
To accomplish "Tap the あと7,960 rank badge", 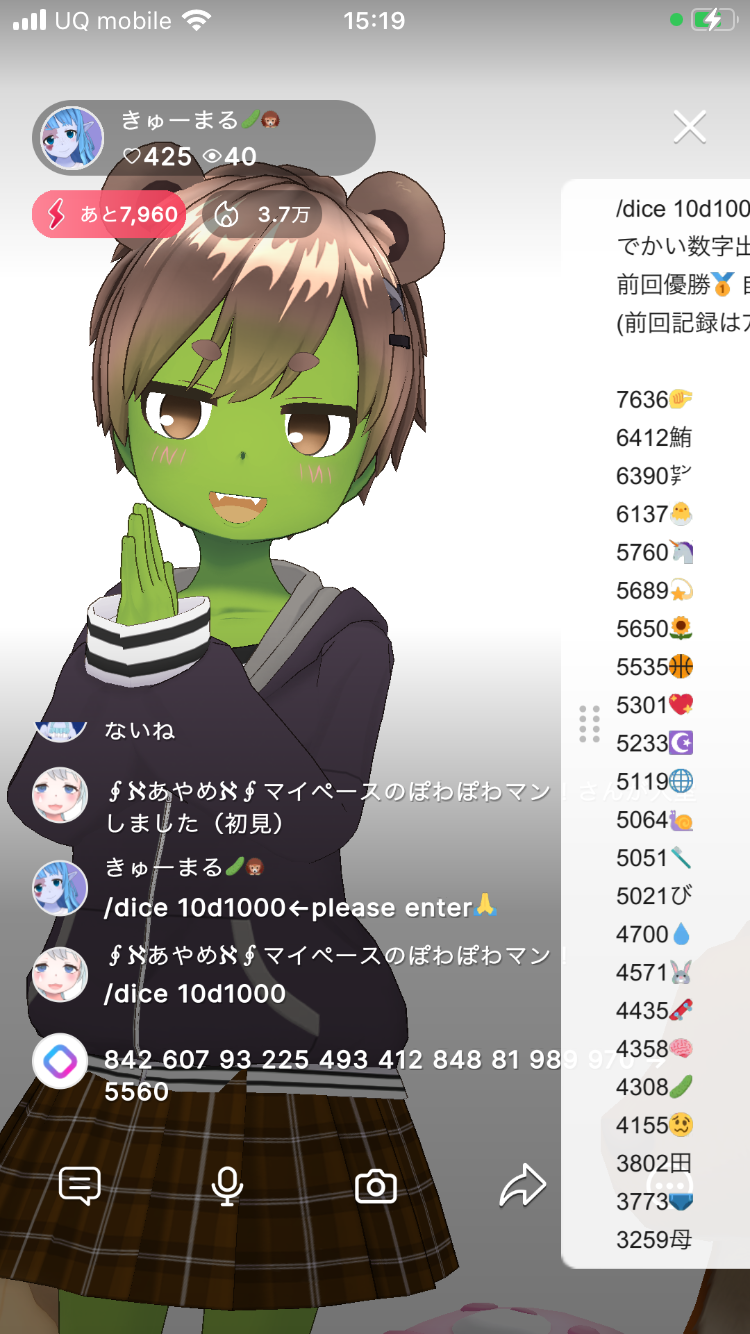I will point(109,214).
